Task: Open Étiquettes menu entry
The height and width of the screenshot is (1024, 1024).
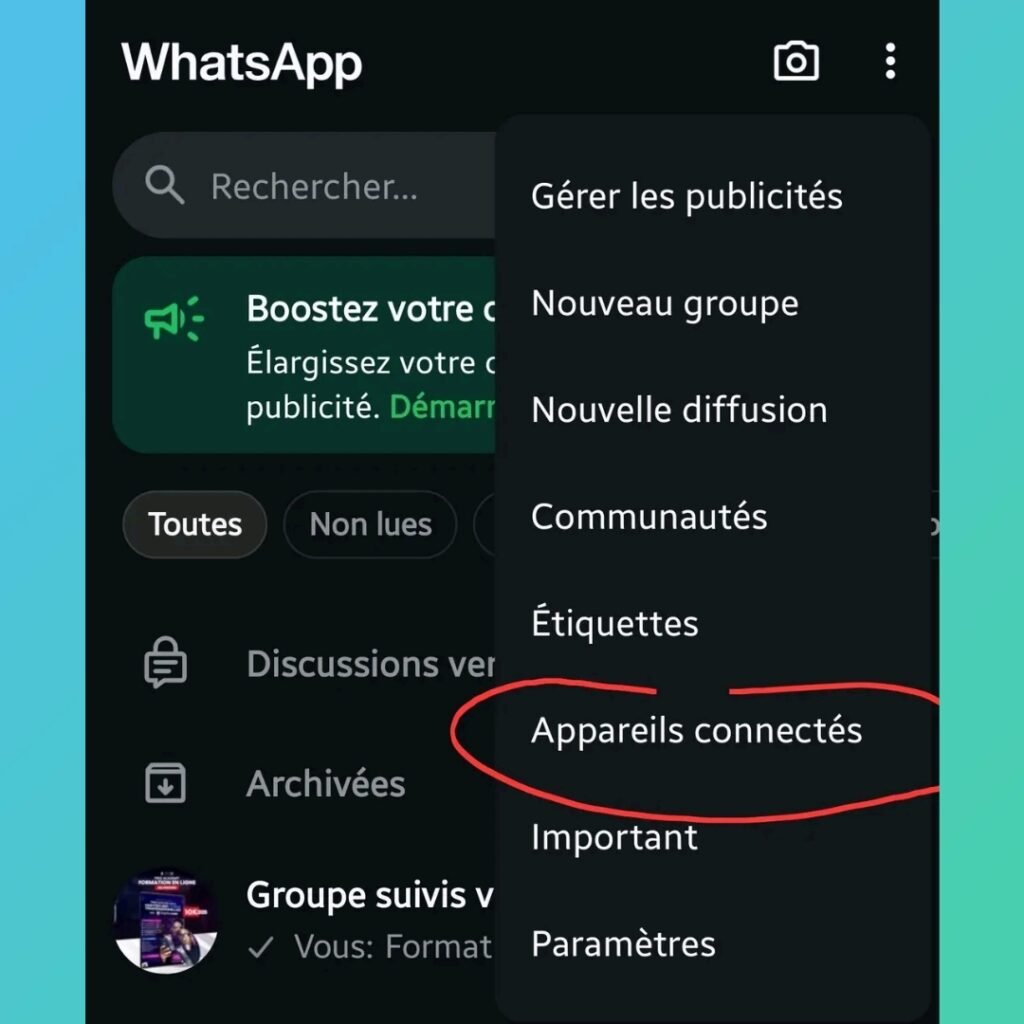Action: [614, 624]
